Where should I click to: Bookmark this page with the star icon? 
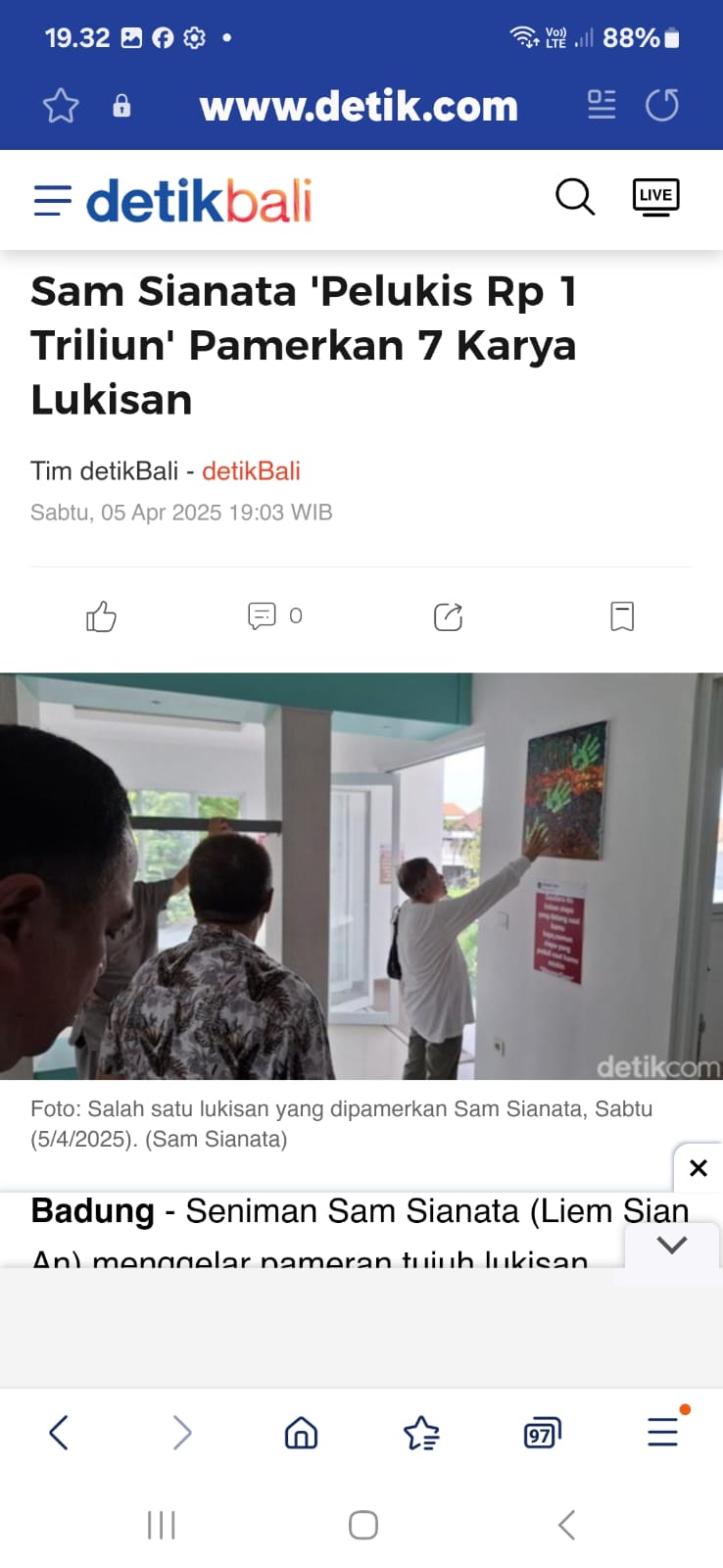click(x=61, y=106)
